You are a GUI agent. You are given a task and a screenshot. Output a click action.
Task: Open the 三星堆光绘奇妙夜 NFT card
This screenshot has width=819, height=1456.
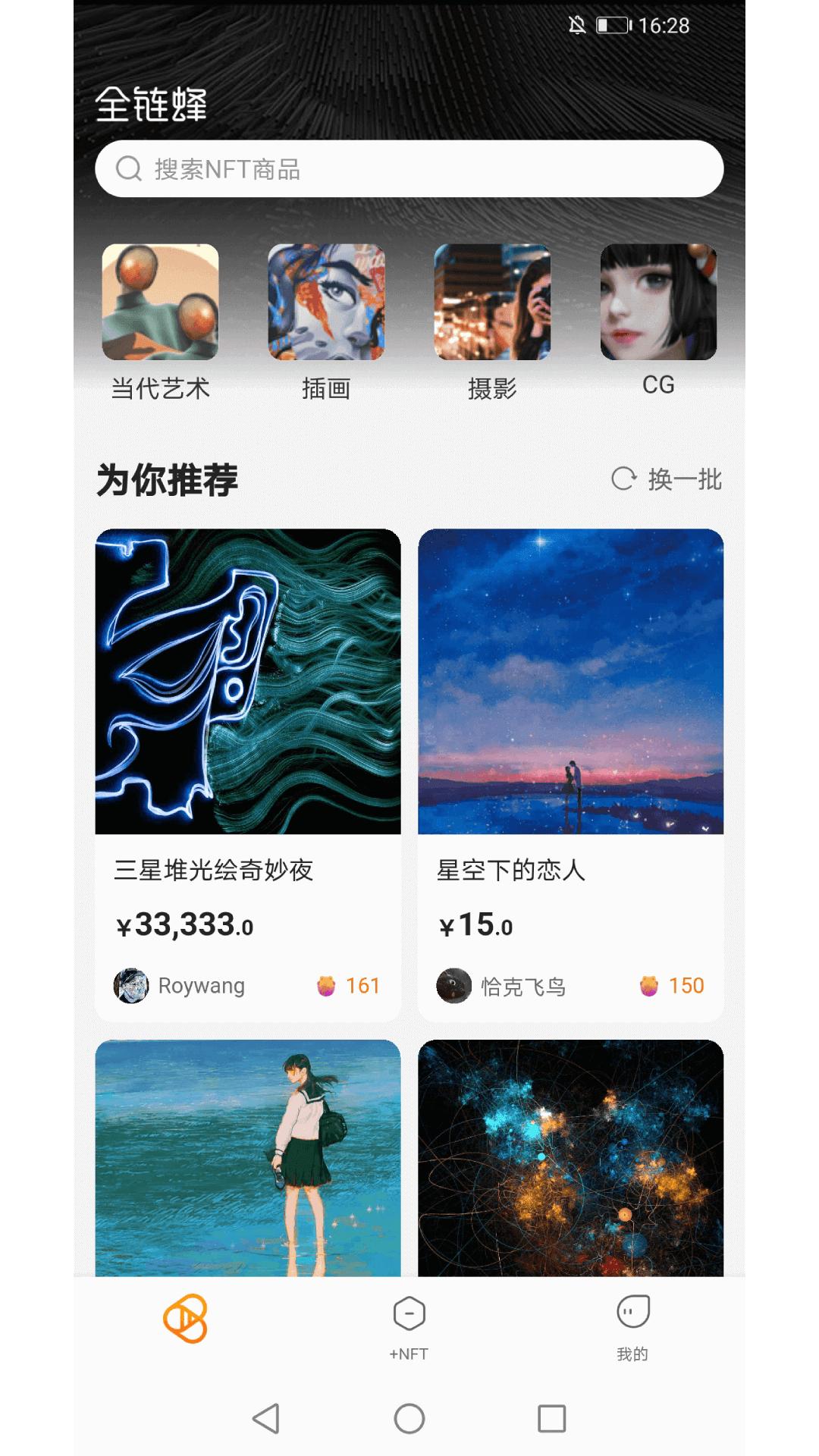click(248, 682)
